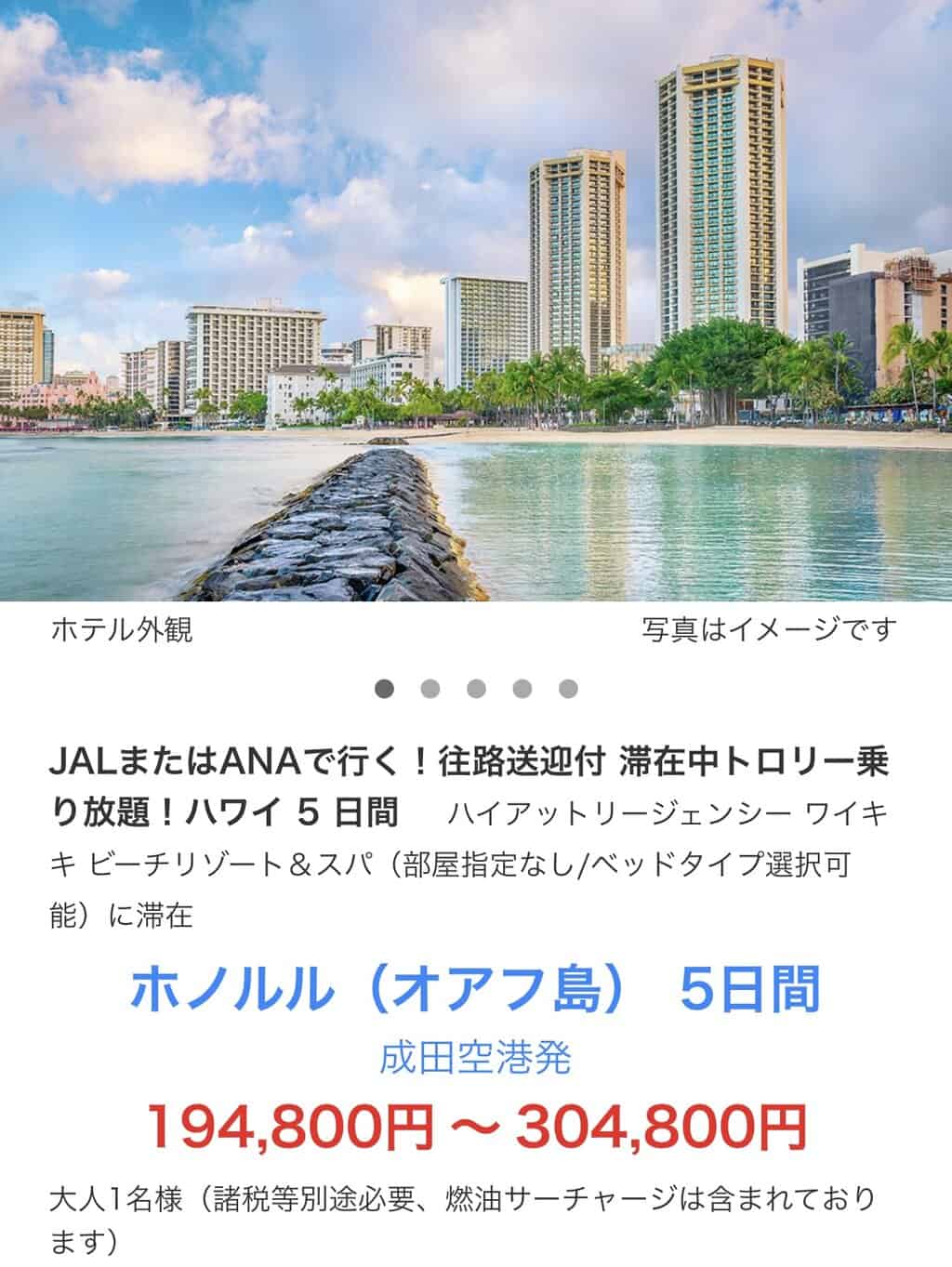Select the fourth carousel indicator dot

click(522, 689)
